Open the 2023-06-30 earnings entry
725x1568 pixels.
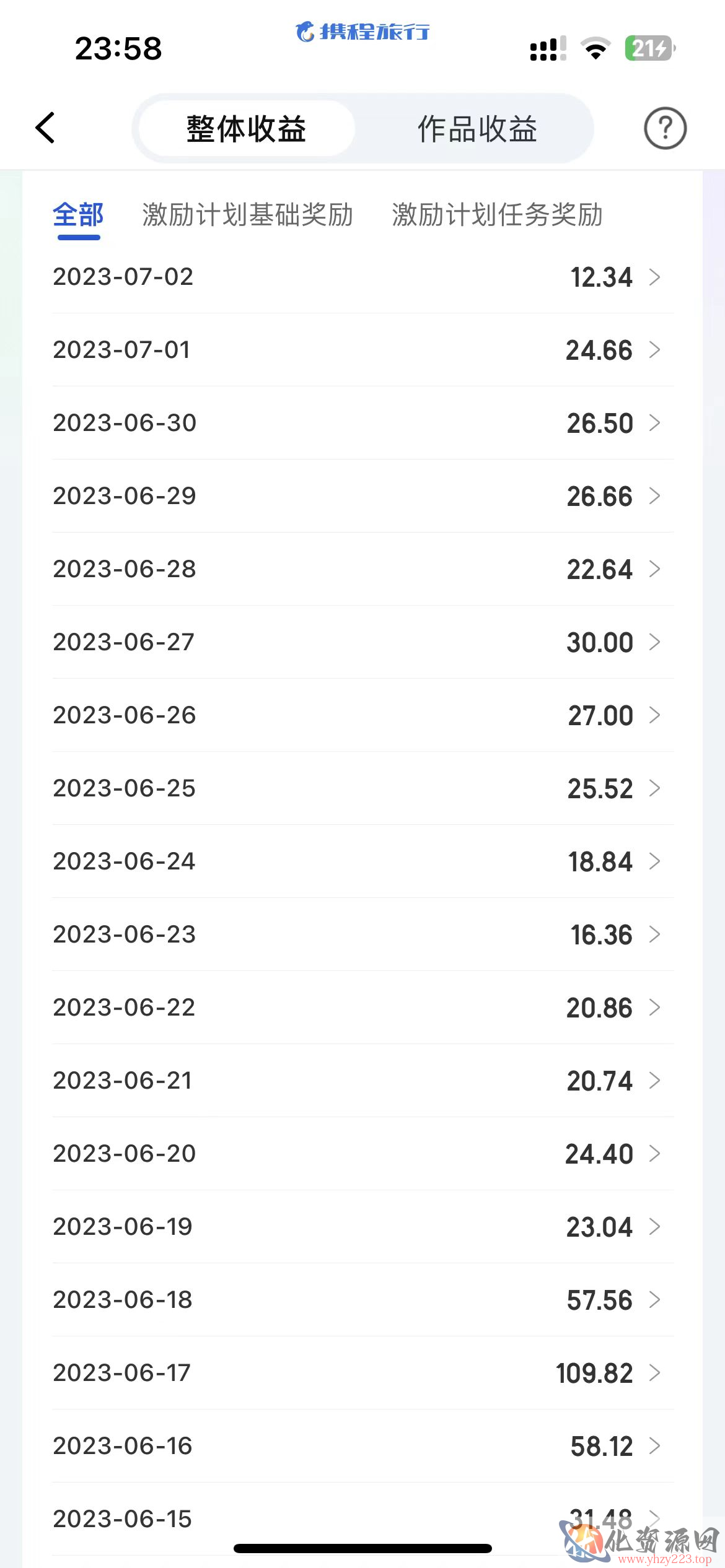(363, 423)
